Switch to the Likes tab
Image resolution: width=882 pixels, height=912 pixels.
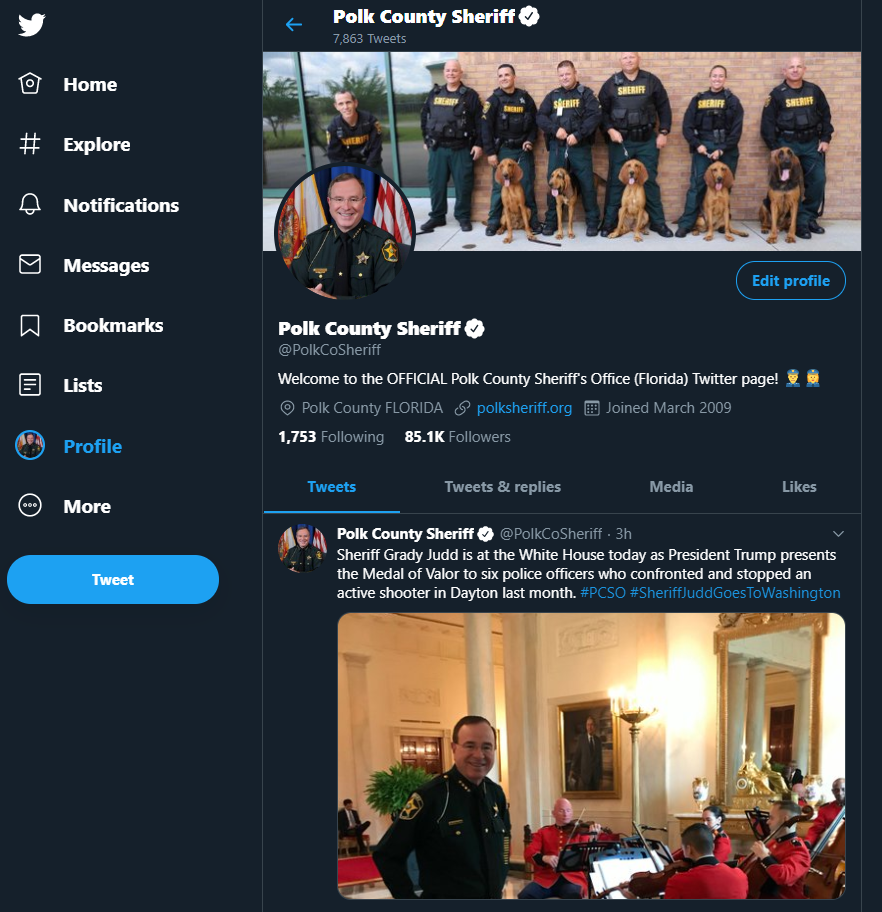point(799,487)
